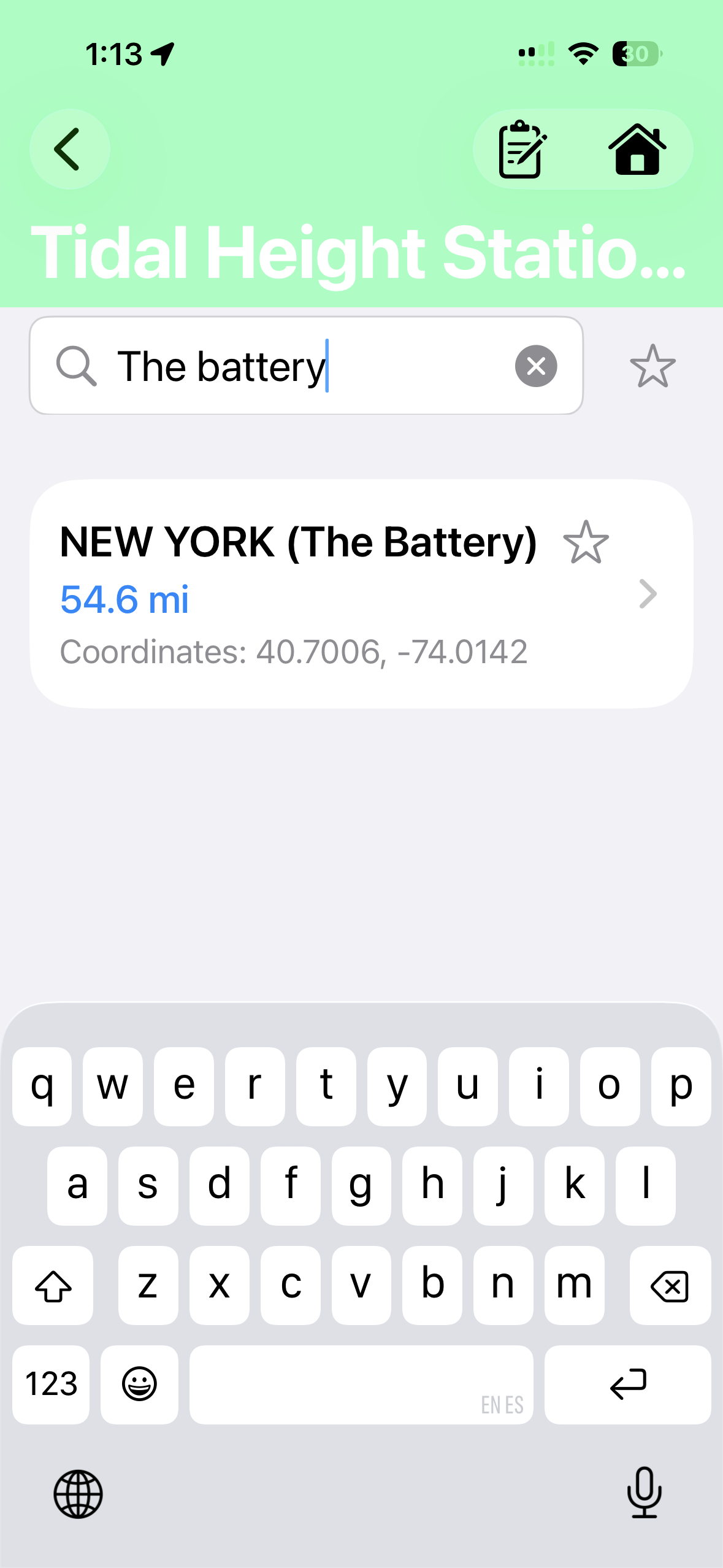Return to the home screen icon
Viewport: 723px width, 1568px height.
[x=637, y=149]
